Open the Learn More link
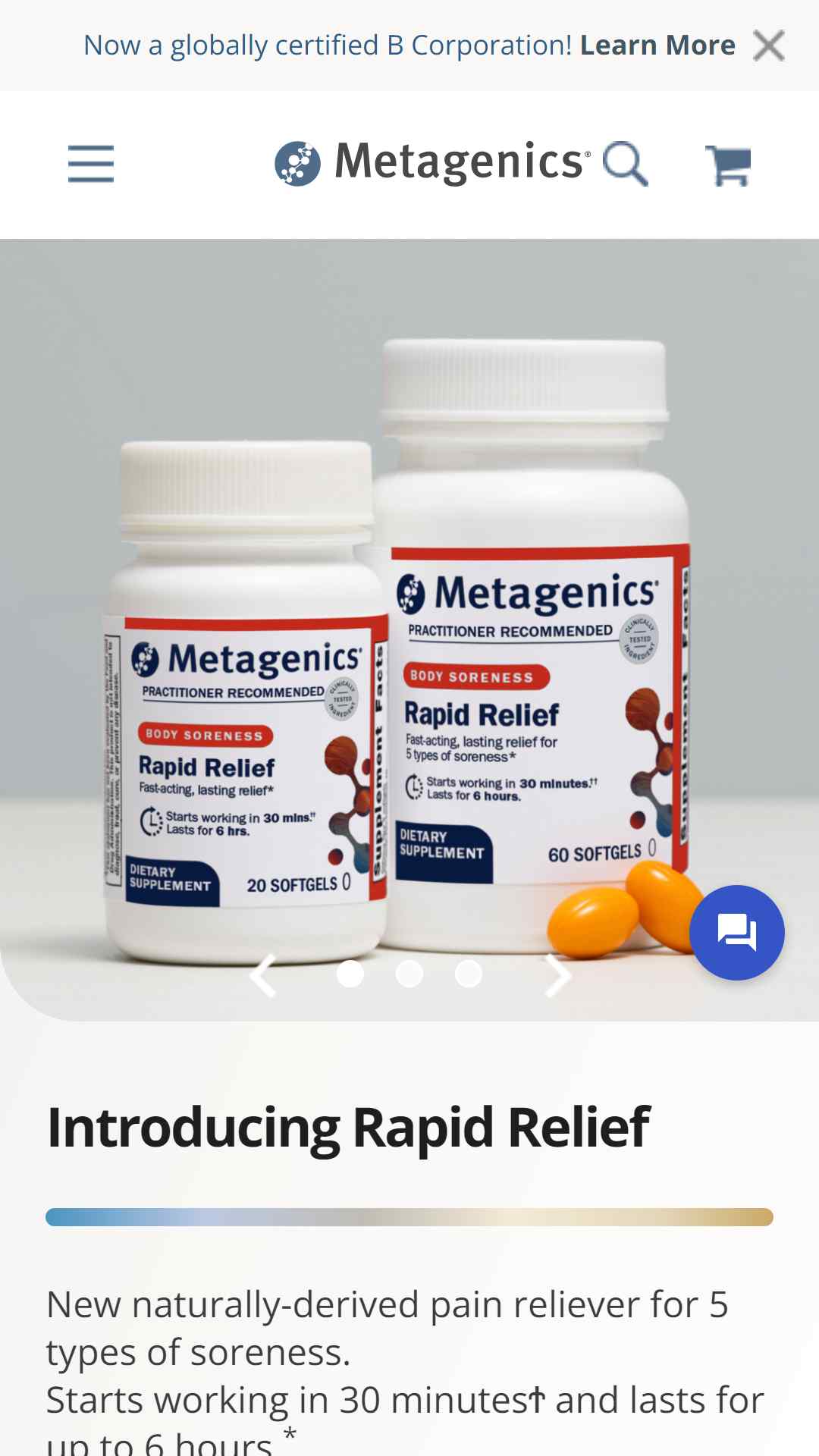The image size is (819, 1456). pyautogui.click(x=657, y=45)
